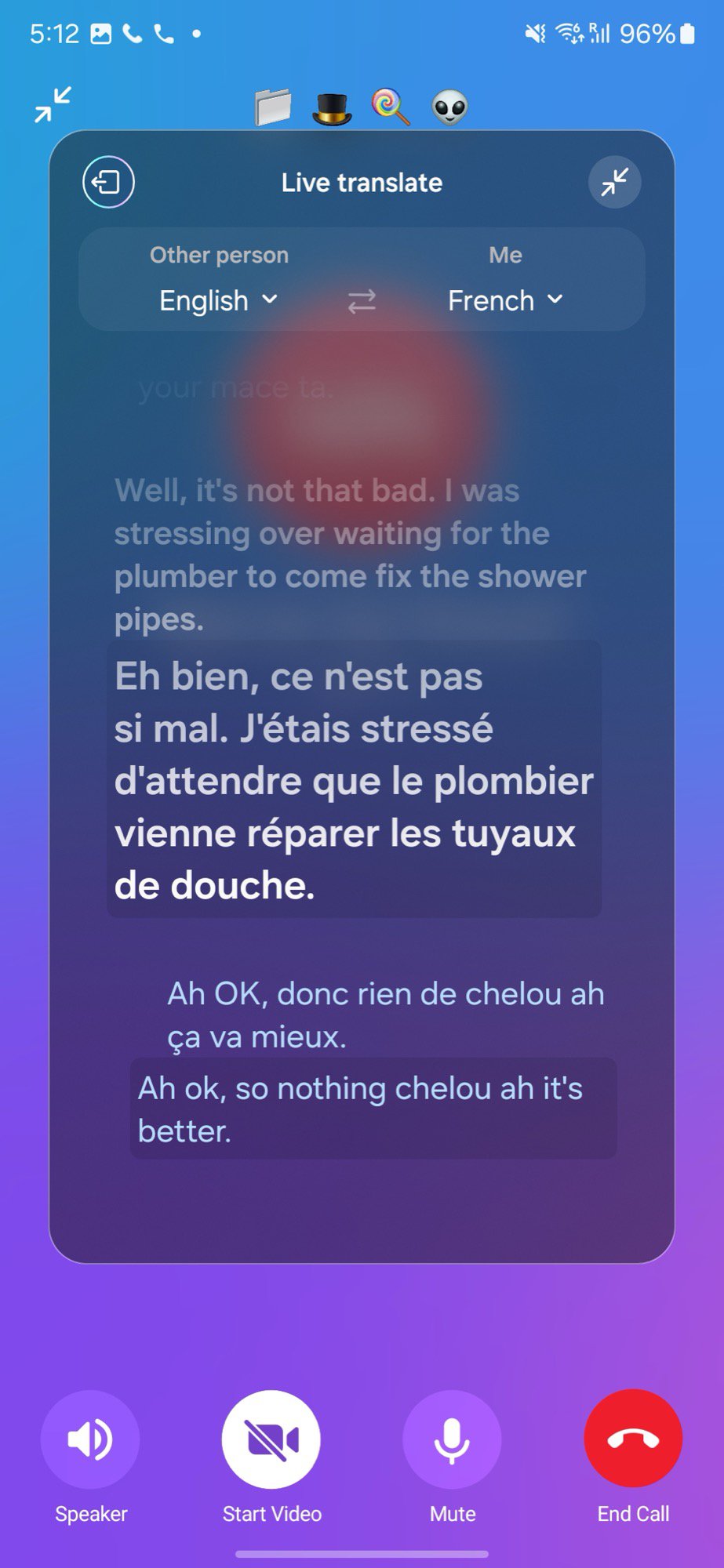724x1568 pixels.
Task: Minimize the call screen
Action: [53, 104]
